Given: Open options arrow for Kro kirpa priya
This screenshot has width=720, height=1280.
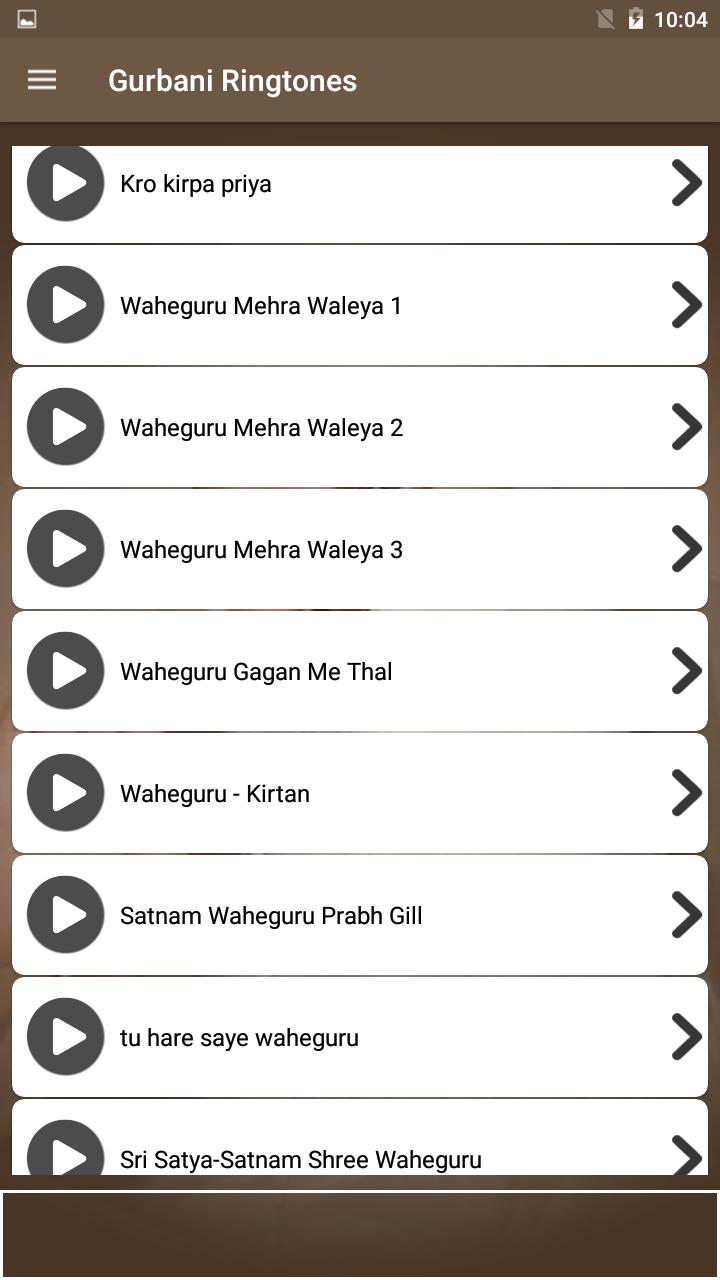Looking at the screenshot, I should pyautogui.click(x=686, y=183).
